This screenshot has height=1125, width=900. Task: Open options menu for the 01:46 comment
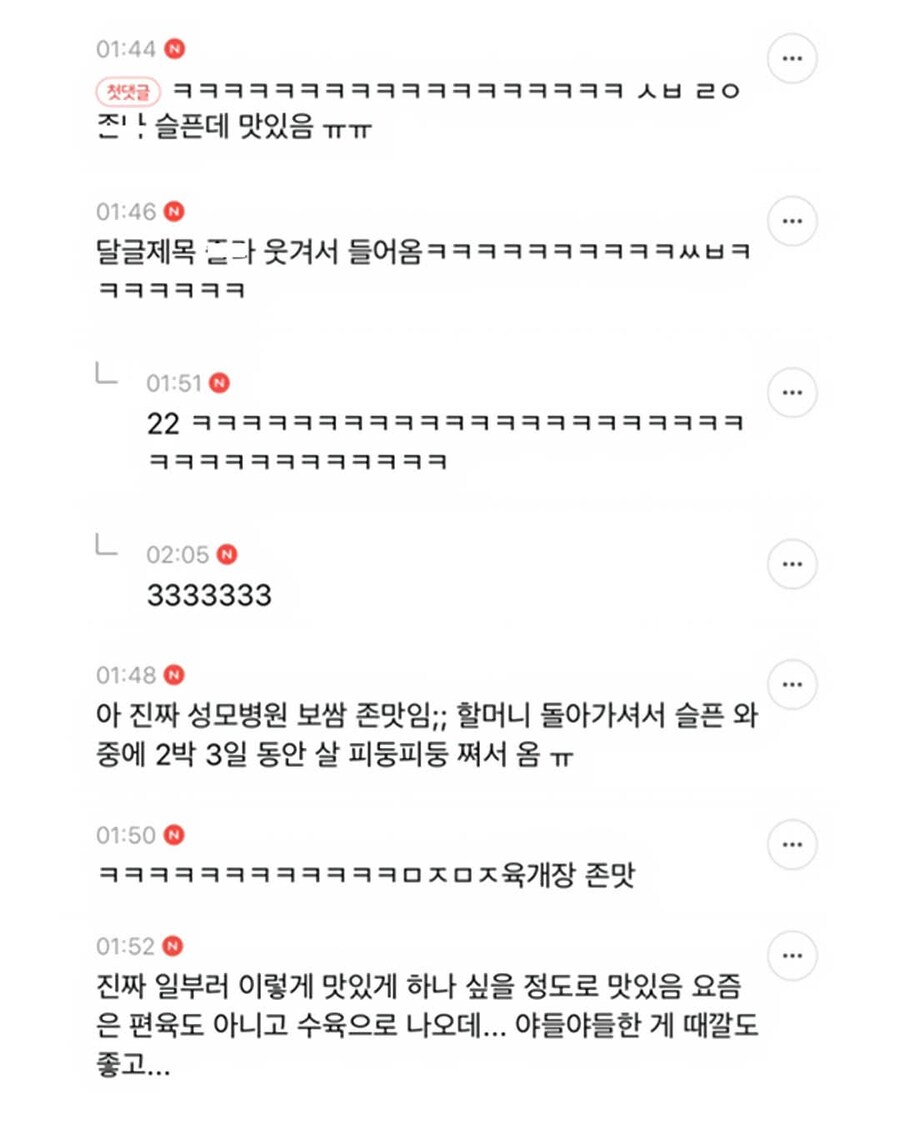pos(792,222)
